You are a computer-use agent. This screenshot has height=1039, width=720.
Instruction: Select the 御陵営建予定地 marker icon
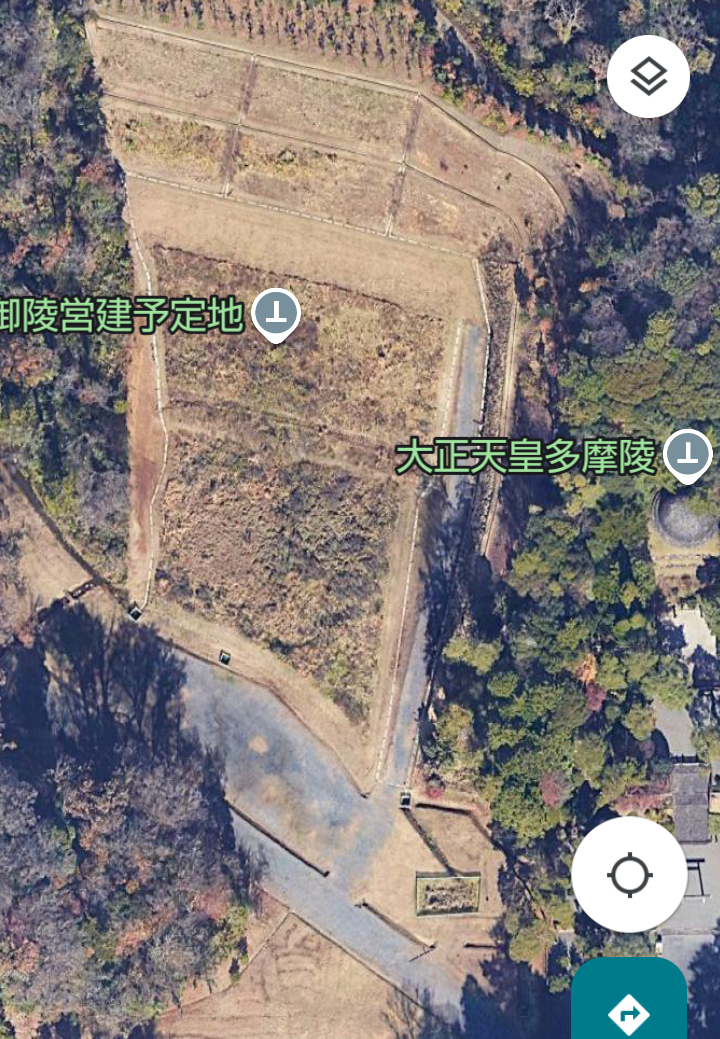[x=277, y=311]
